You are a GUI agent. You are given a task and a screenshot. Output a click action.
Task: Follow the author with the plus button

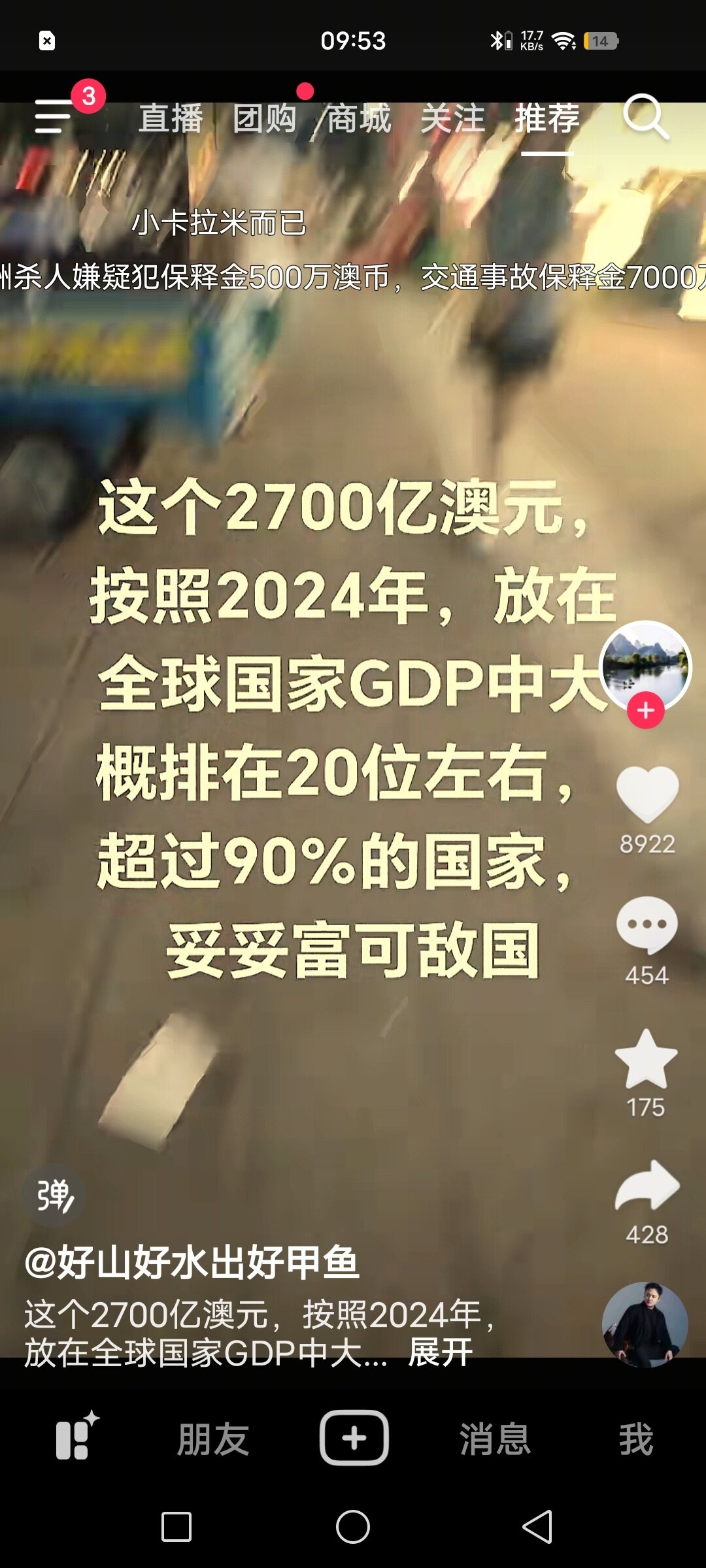pos(646,710)
